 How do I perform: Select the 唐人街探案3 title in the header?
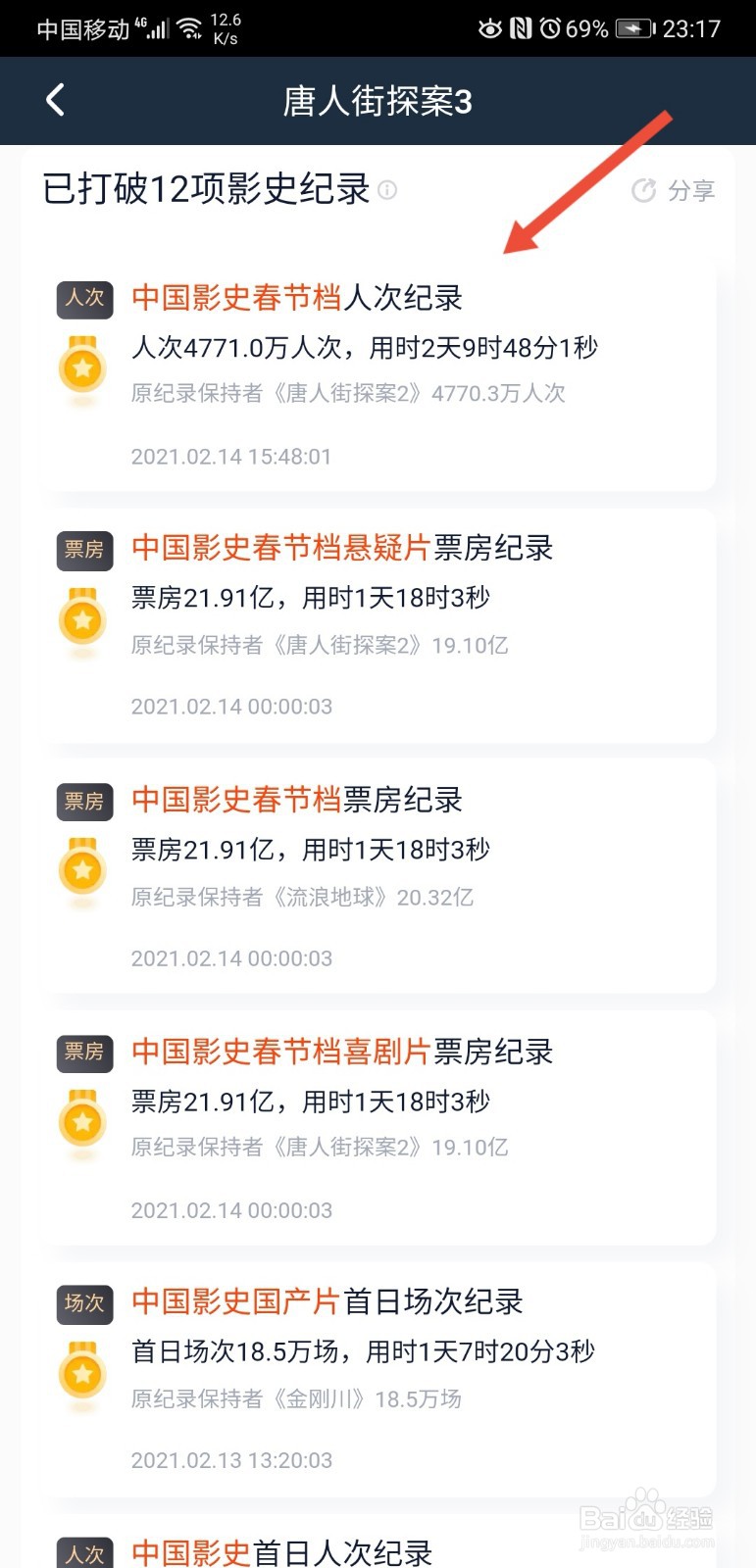pos(378,101)
